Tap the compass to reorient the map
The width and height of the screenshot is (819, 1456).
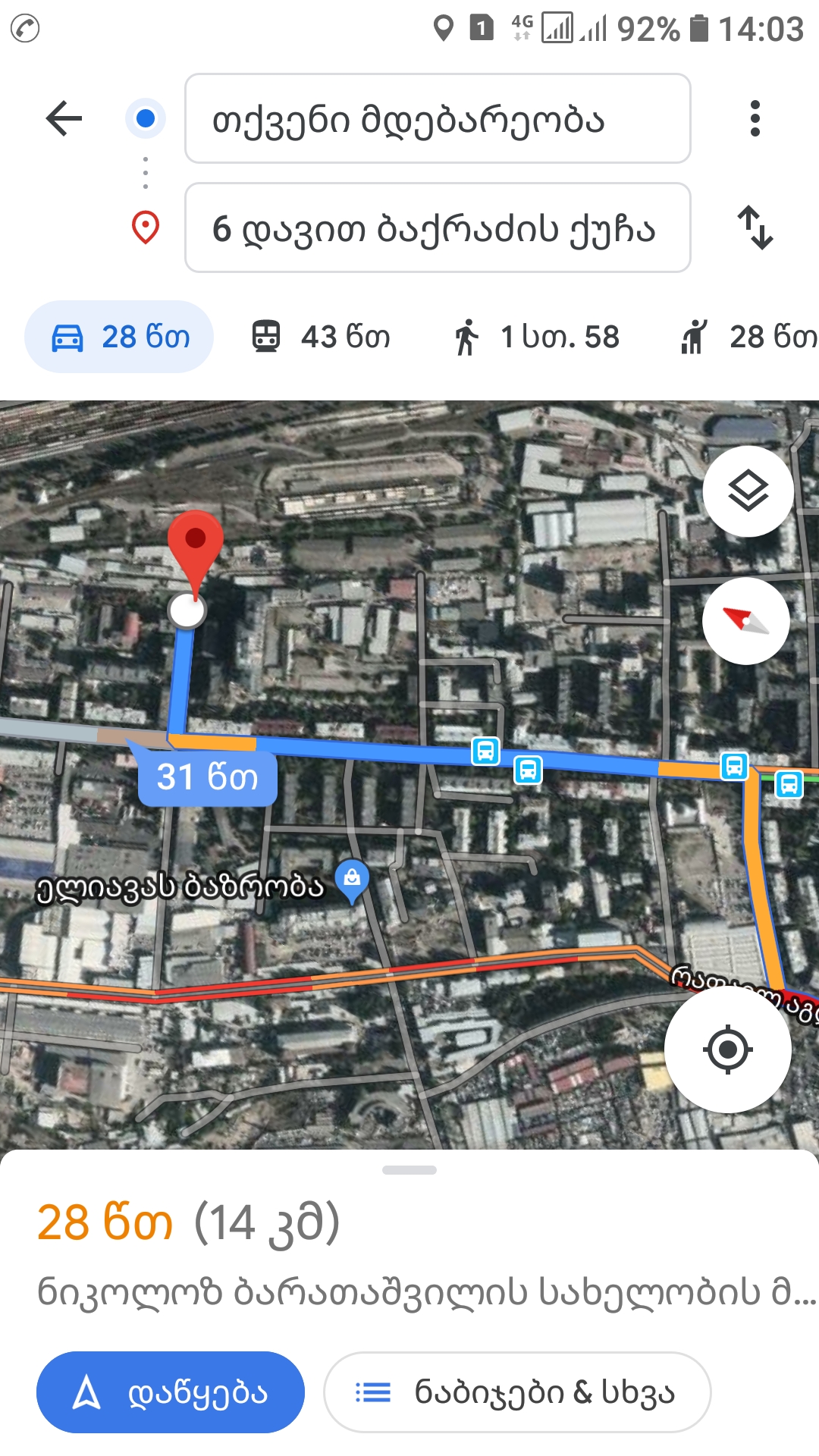(746, 621)
